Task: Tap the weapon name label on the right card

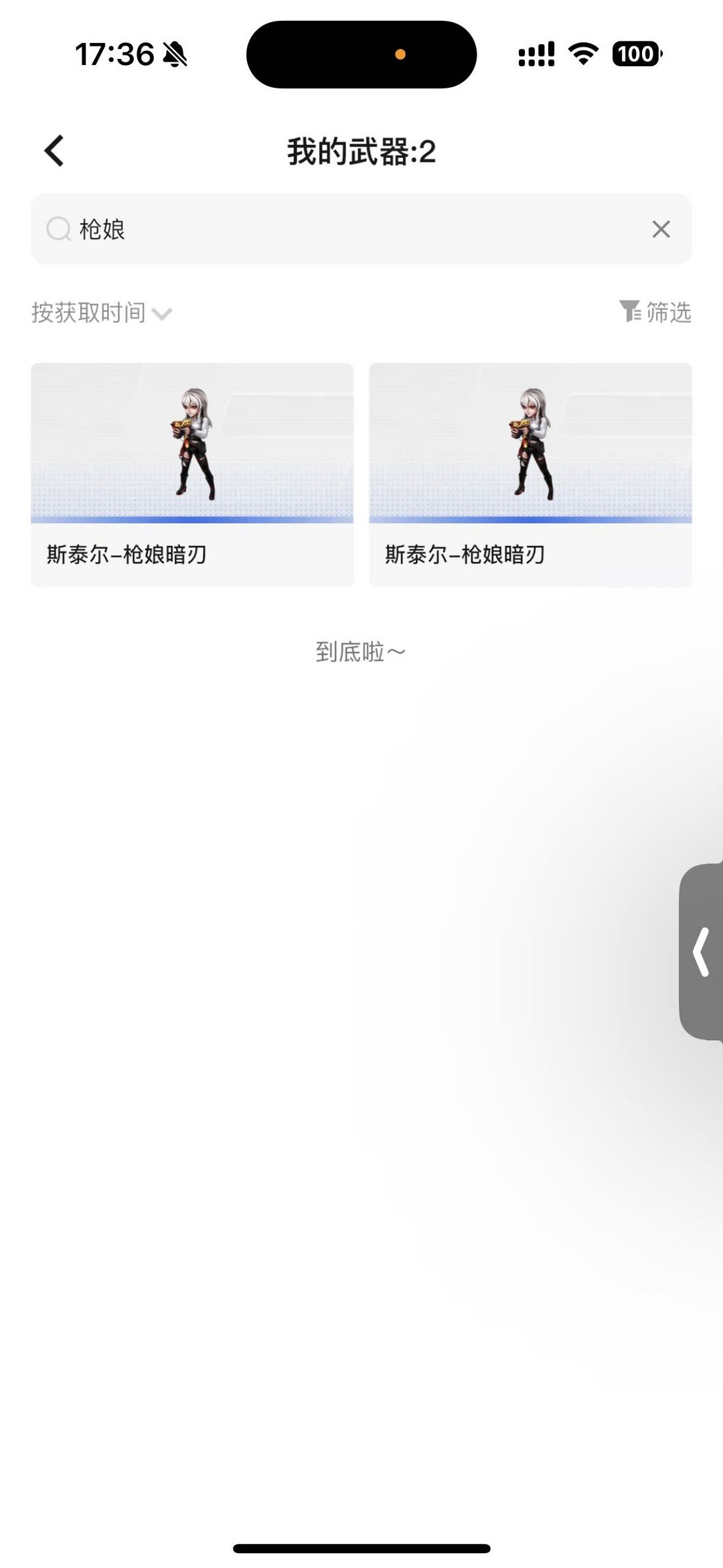Action: tap(465, 555)
